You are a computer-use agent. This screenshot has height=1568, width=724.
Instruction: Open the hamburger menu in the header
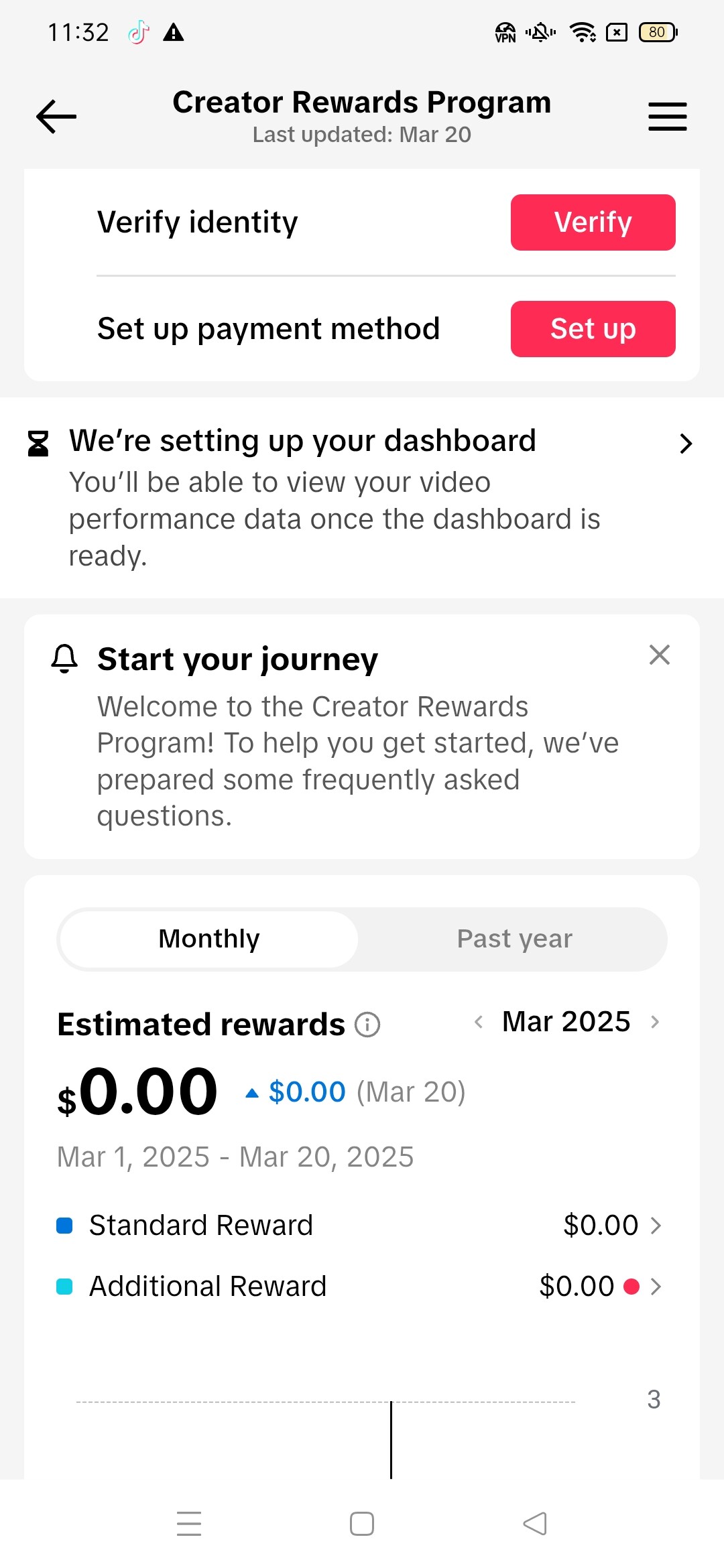[x=667, y=117]
